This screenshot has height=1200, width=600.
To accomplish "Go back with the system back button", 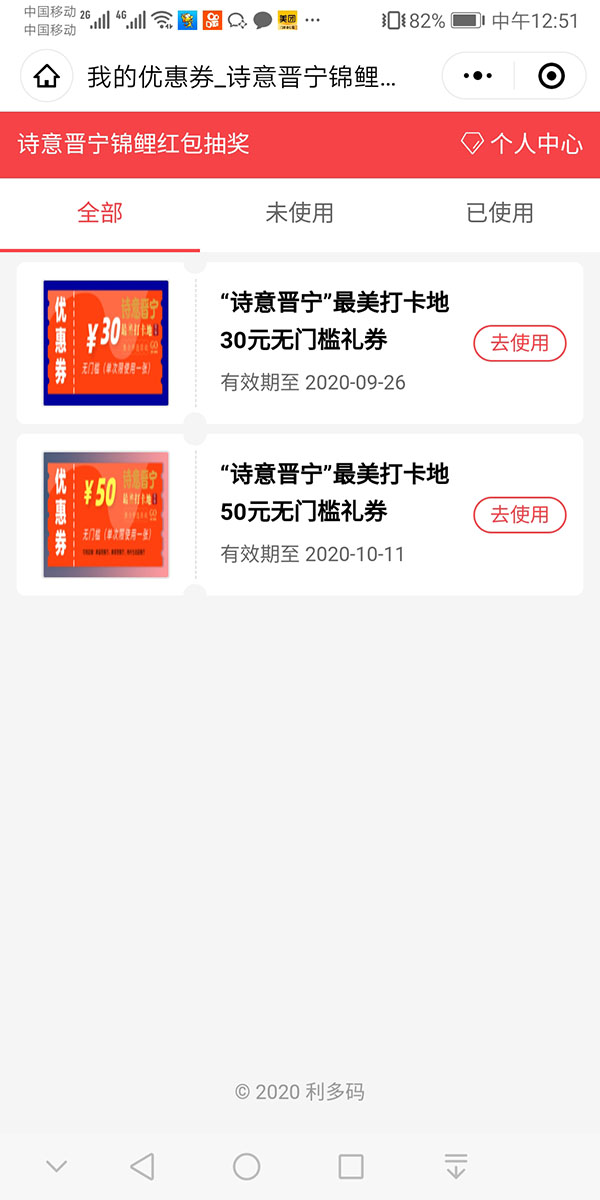I will coord(143,1166).
